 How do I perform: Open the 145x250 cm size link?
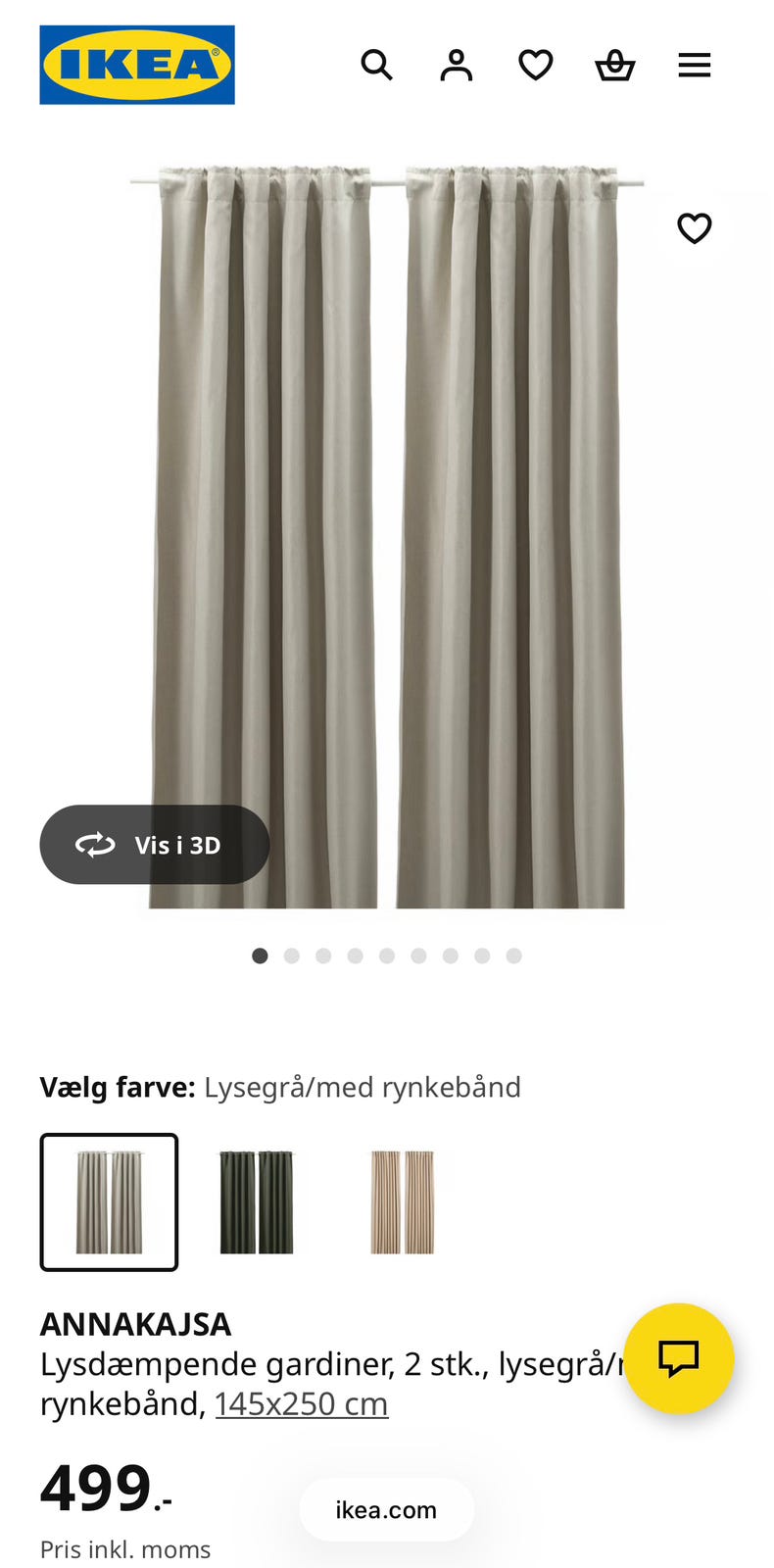[x=301, y=1402]
